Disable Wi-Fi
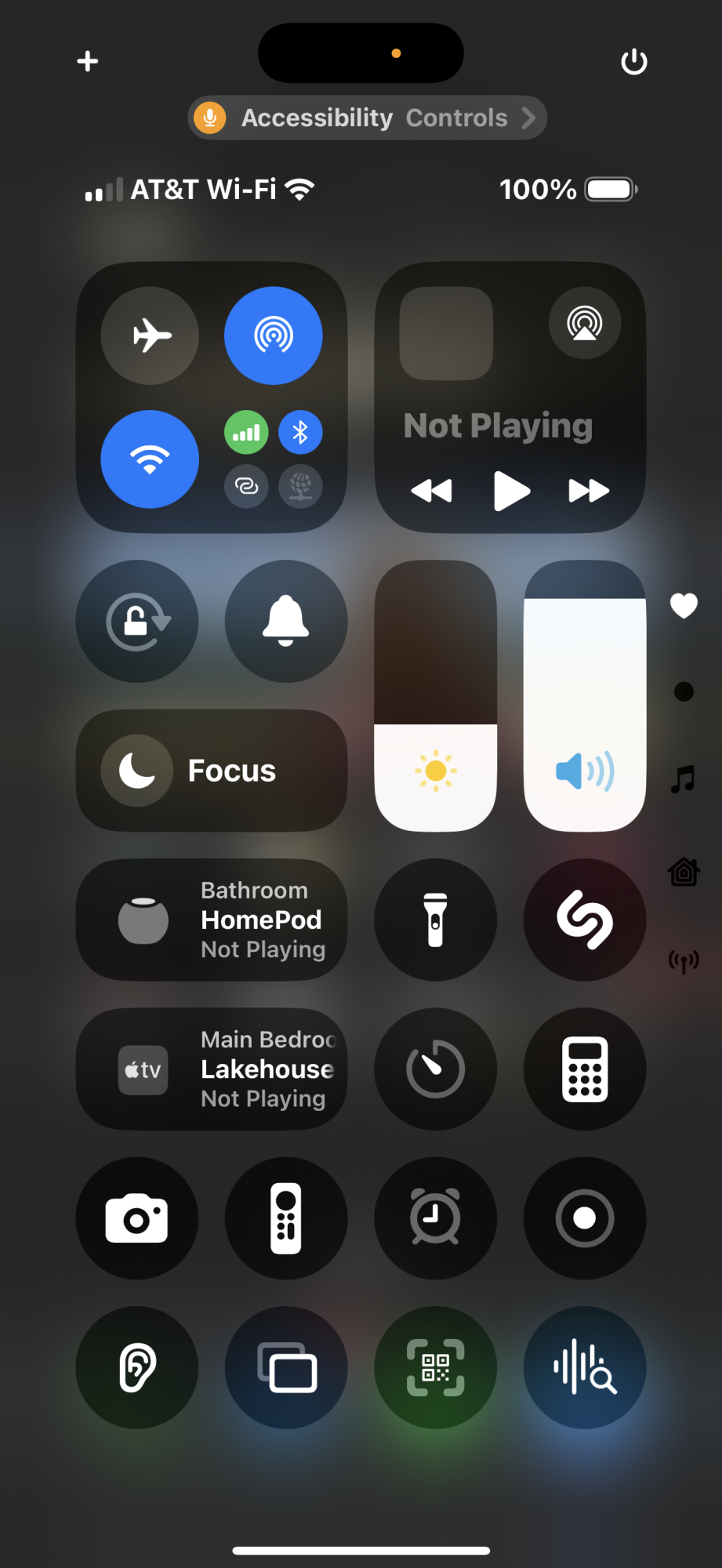Viewport: 722px width, 1568px height. point(150,459)
